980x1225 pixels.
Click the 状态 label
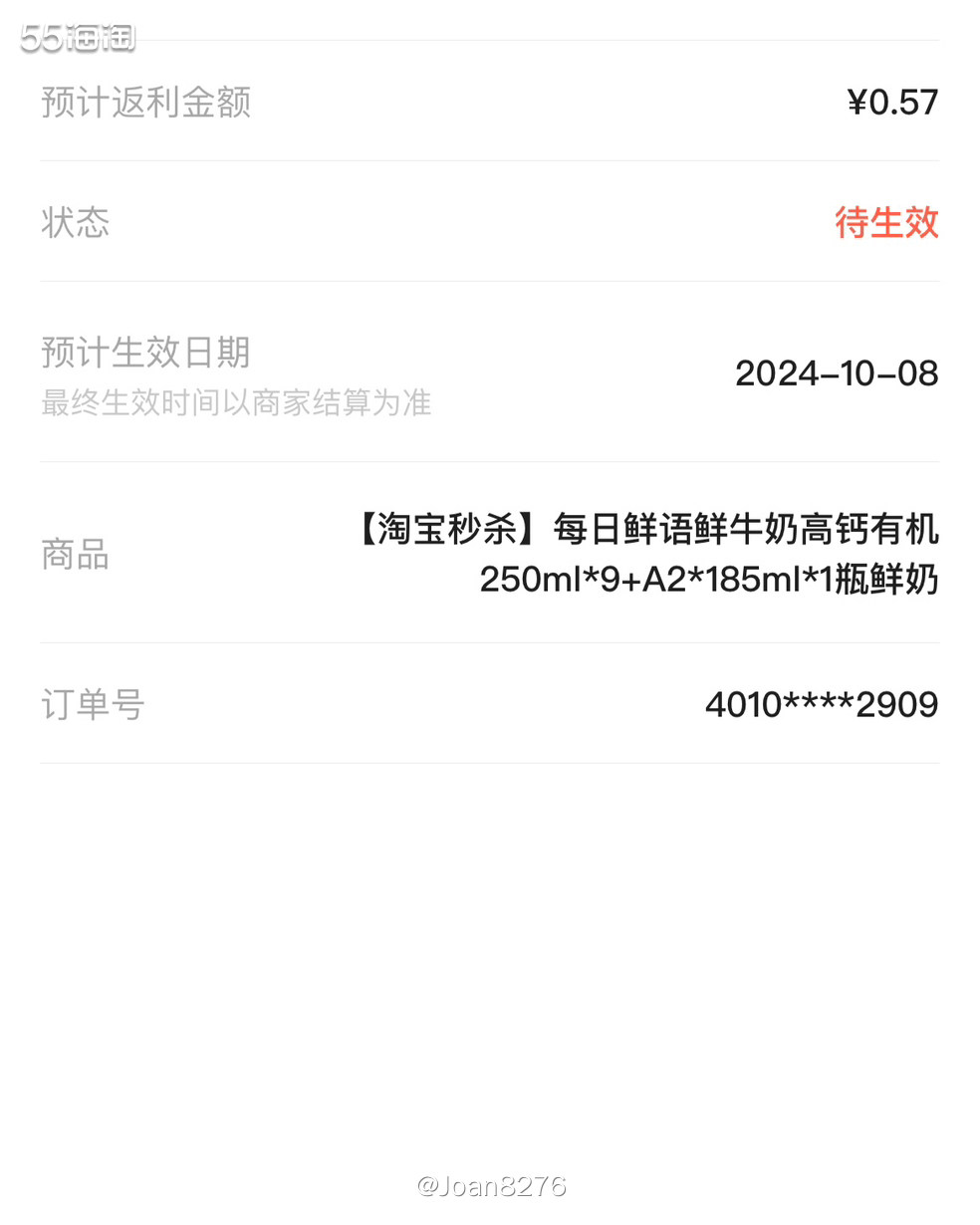point(75,223)
